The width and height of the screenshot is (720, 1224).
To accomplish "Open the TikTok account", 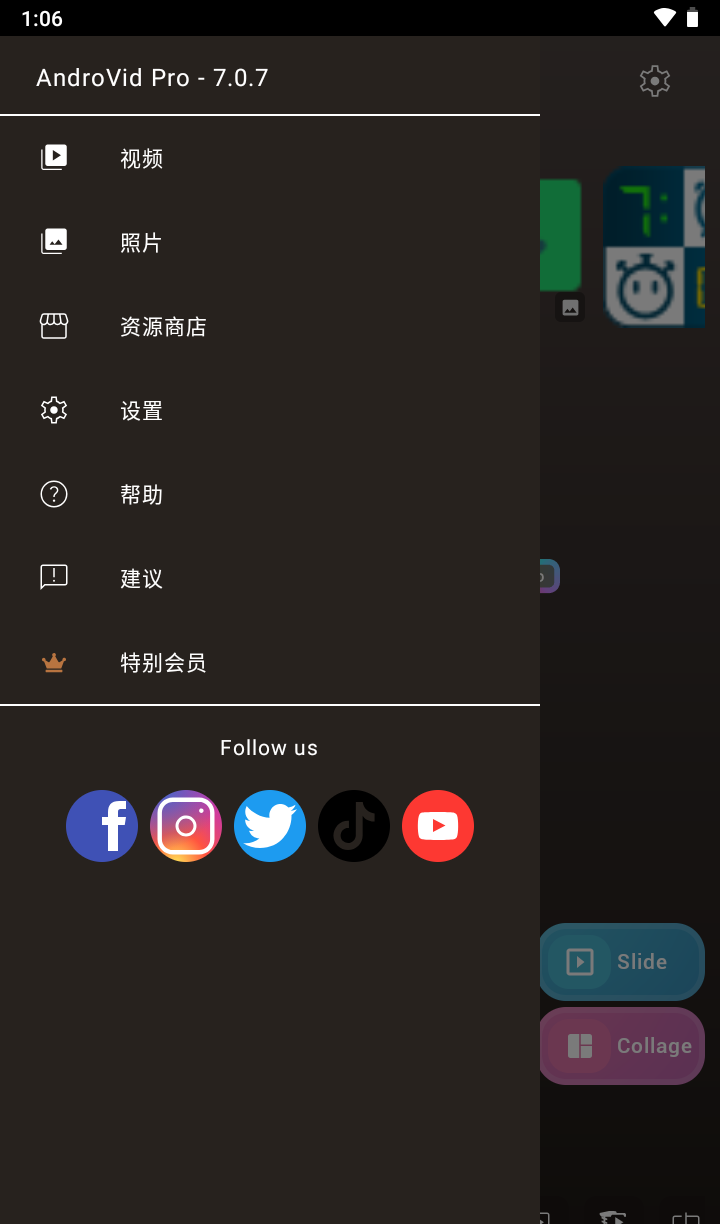I will point(354,826).
